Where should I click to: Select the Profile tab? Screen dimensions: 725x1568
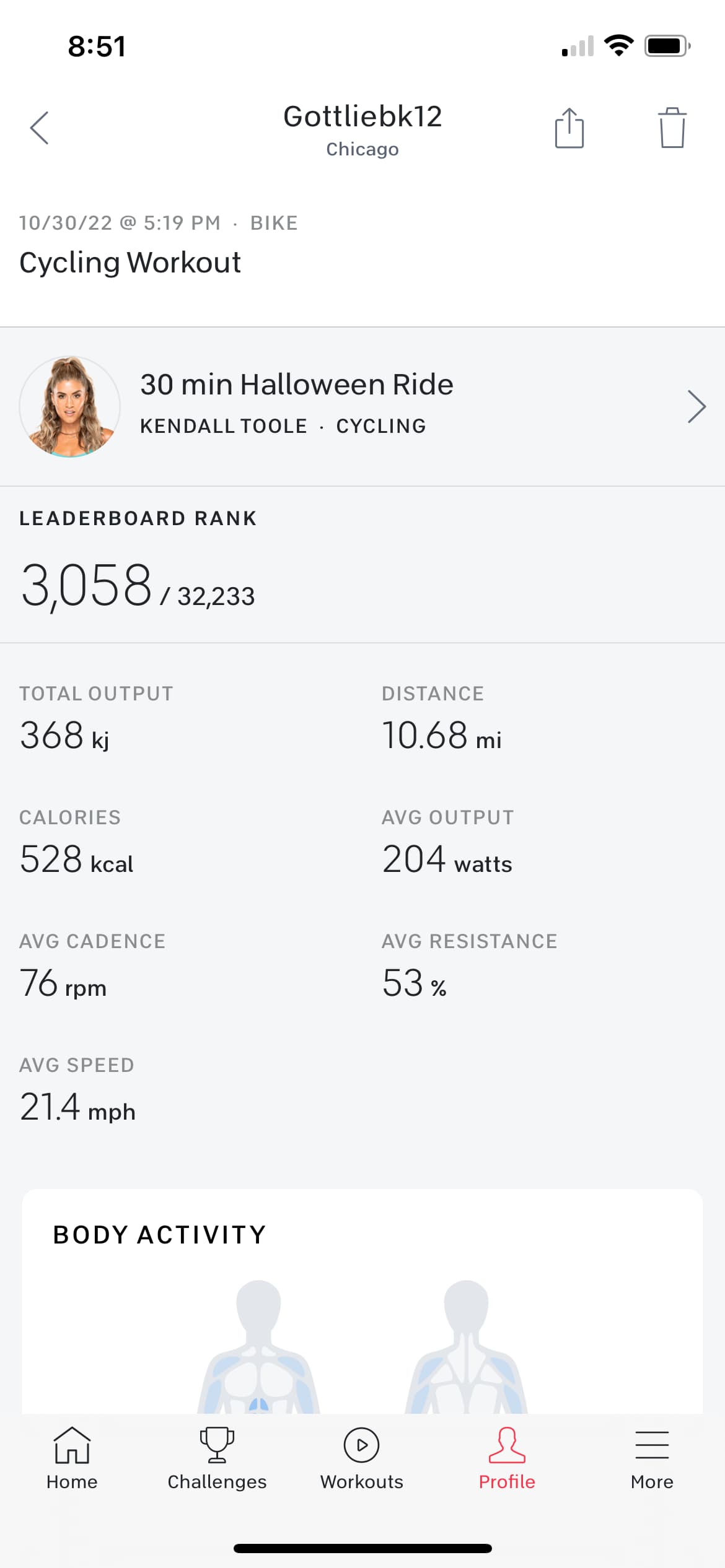click(507, 1459)
